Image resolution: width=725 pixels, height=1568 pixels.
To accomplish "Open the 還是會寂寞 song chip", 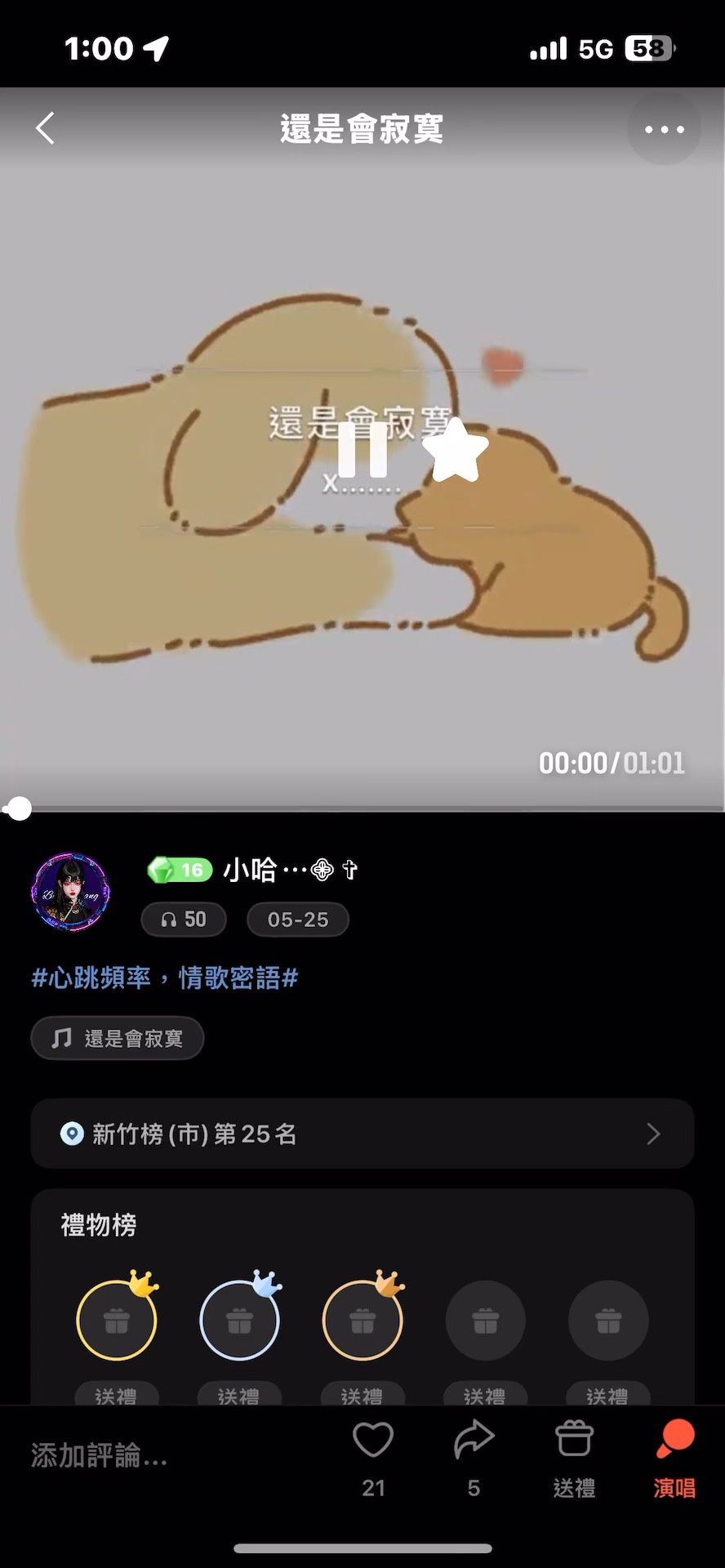I will [118, 1038].
